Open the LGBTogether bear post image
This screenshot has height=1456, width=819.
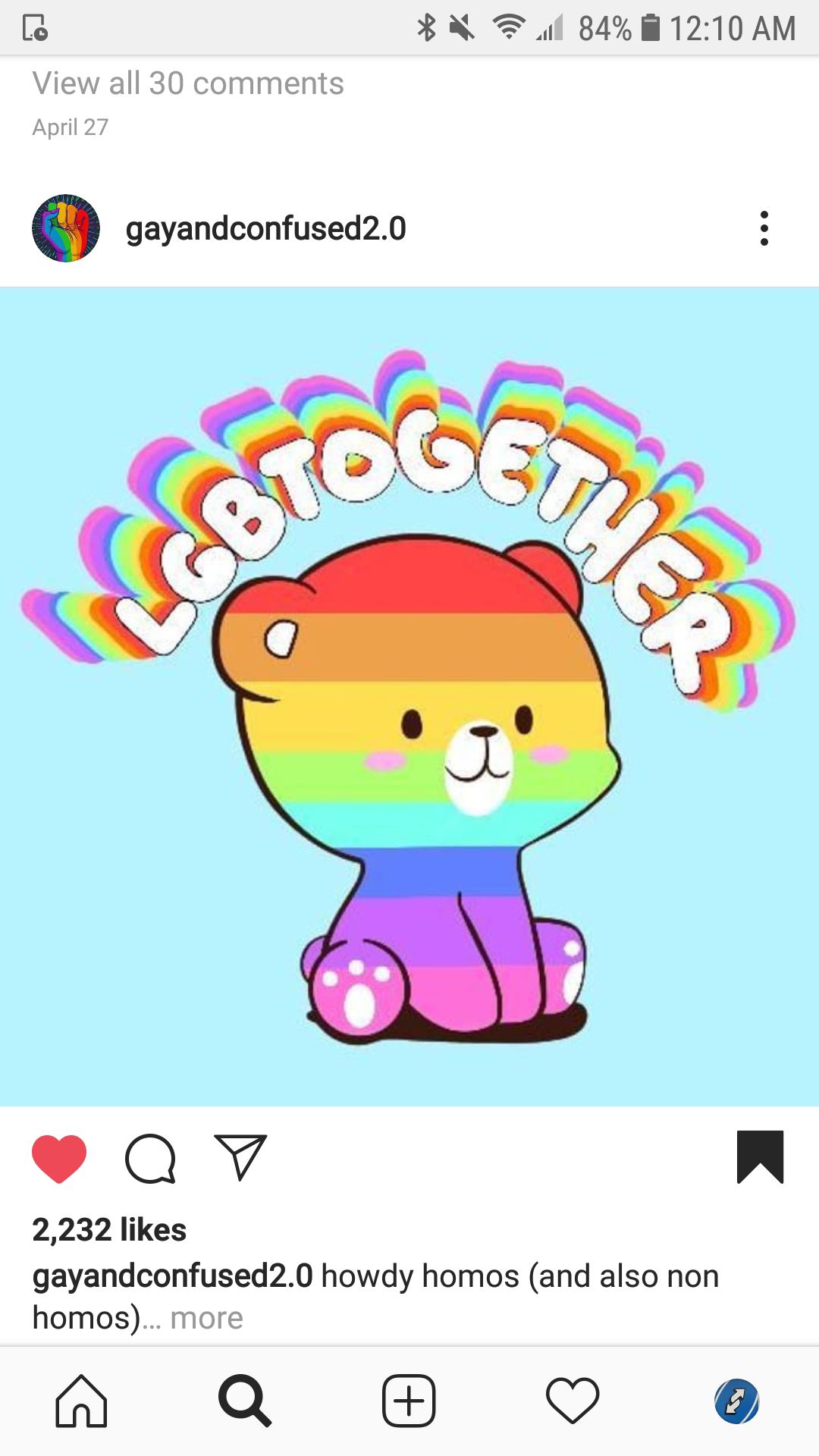[409, 696]
